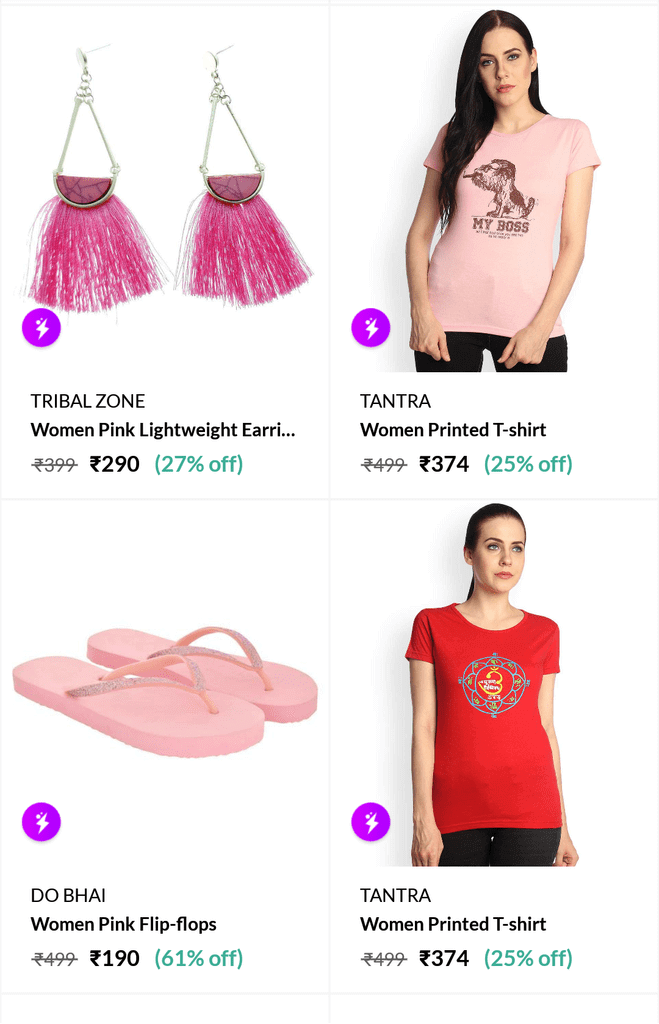Open the red Tantra printed T-shirt
Screen dimensions: 659x1024
click(494, 690)
